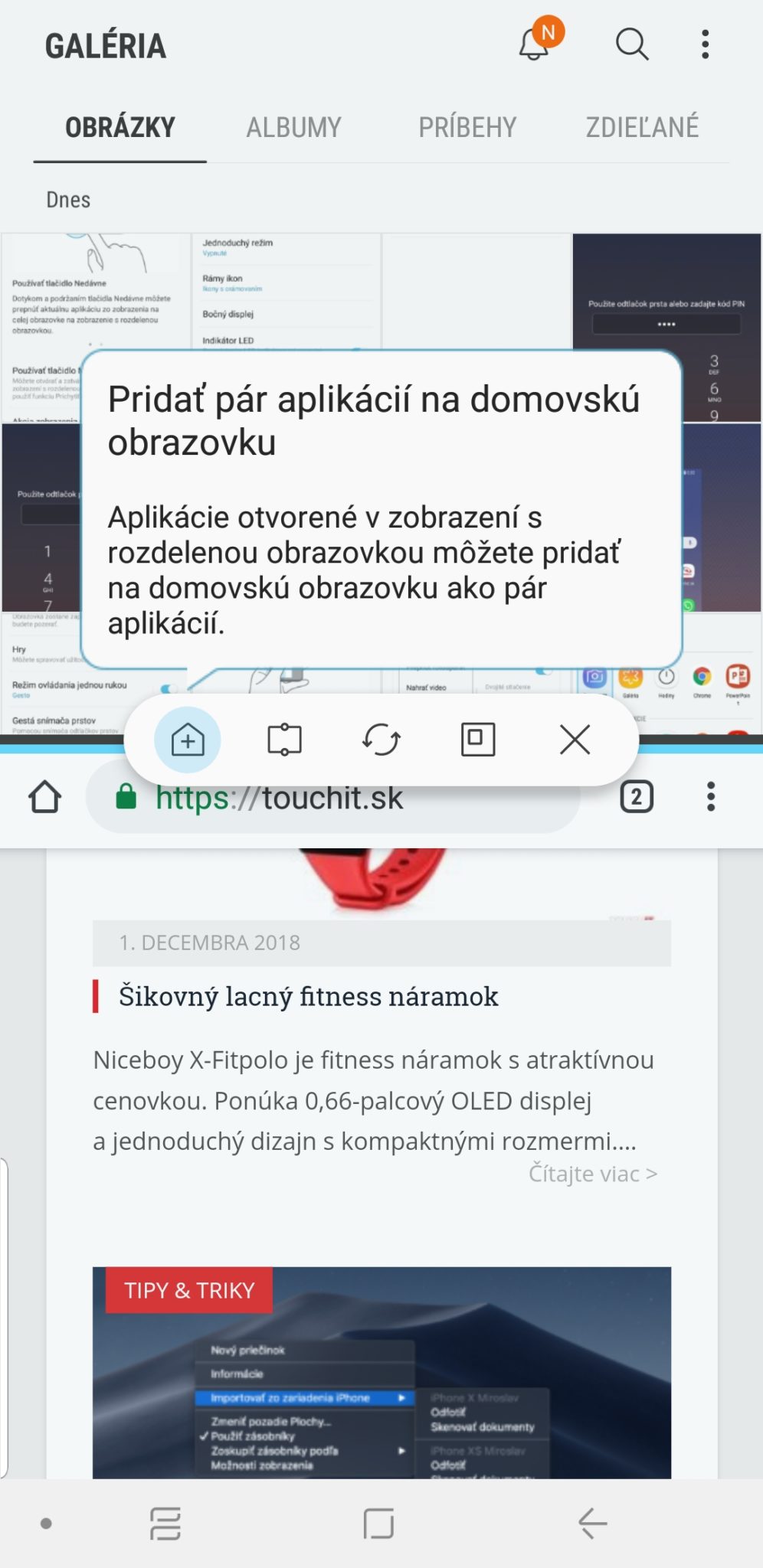Switch to the PRÍBEHY tab

(x=467, y=127)
